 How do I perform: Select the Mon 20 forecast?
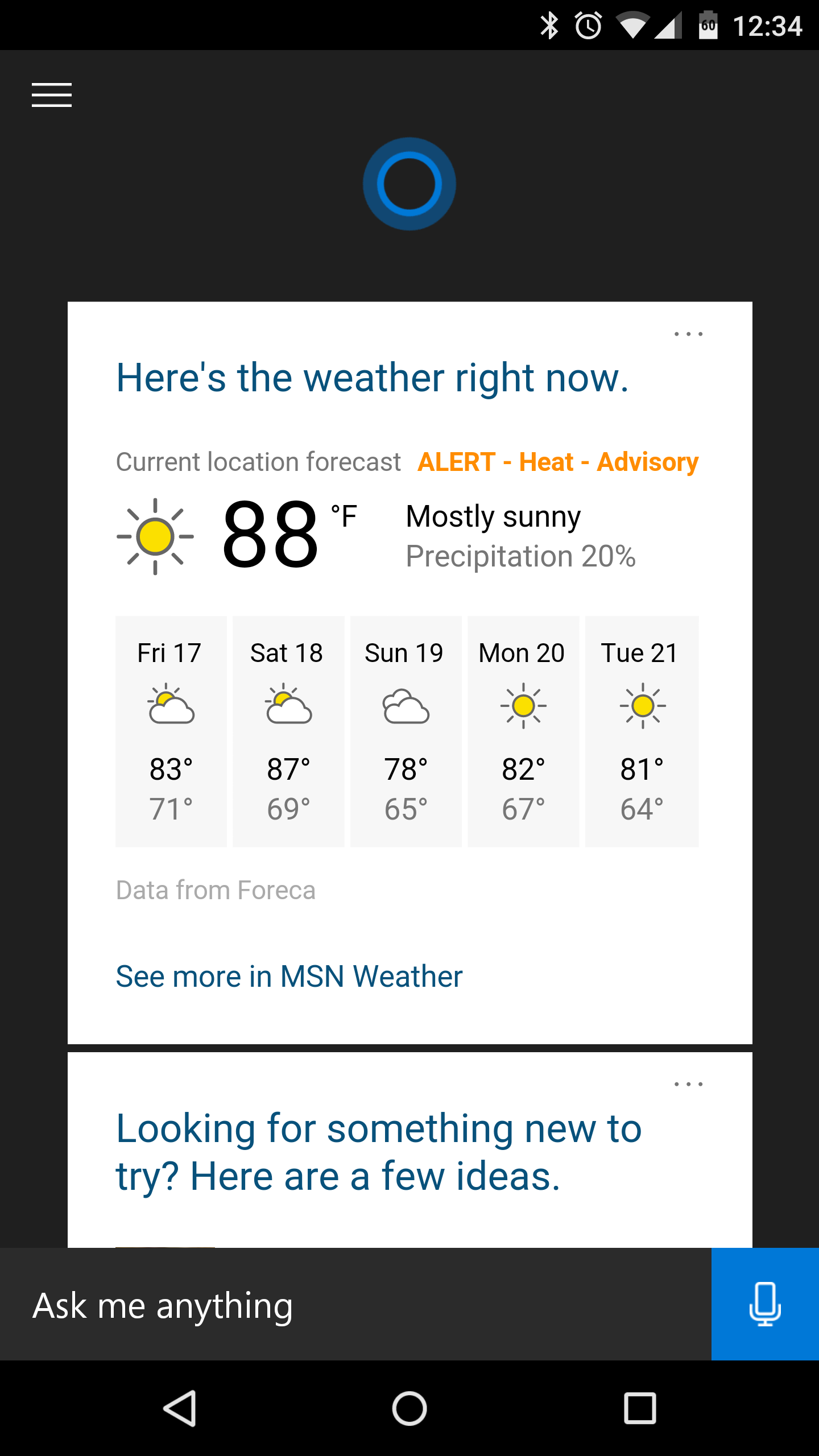523,731
